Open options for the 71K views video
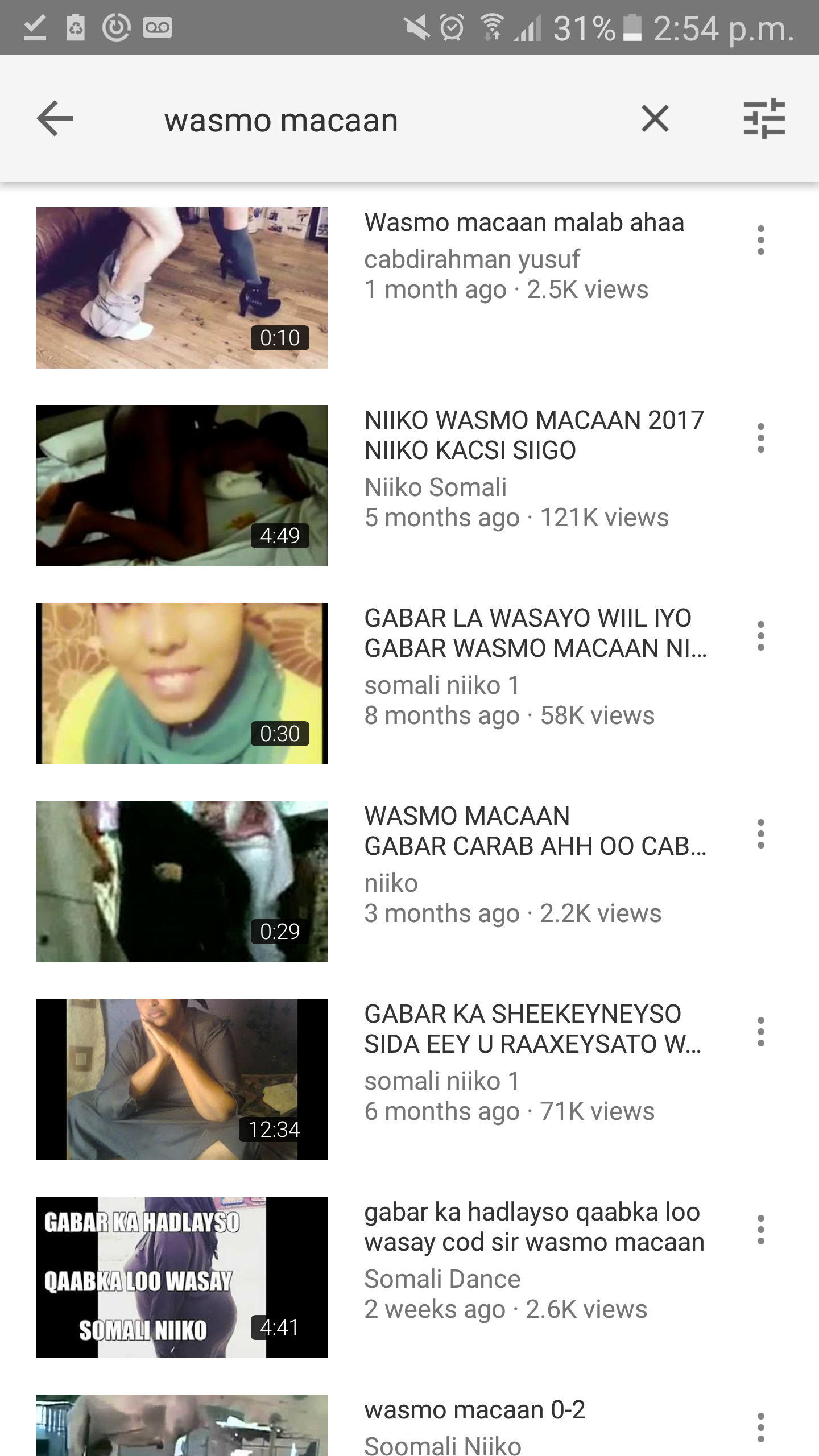The width and height of the screenshot is (819, 1456). [760, 1032]
